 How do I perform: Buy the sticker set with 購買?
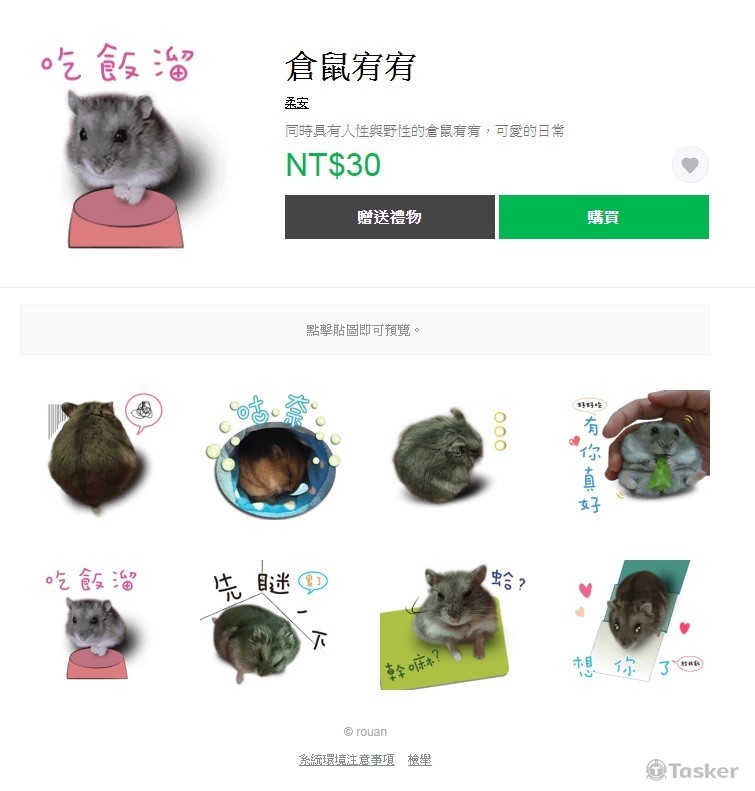tap(603, 217)
